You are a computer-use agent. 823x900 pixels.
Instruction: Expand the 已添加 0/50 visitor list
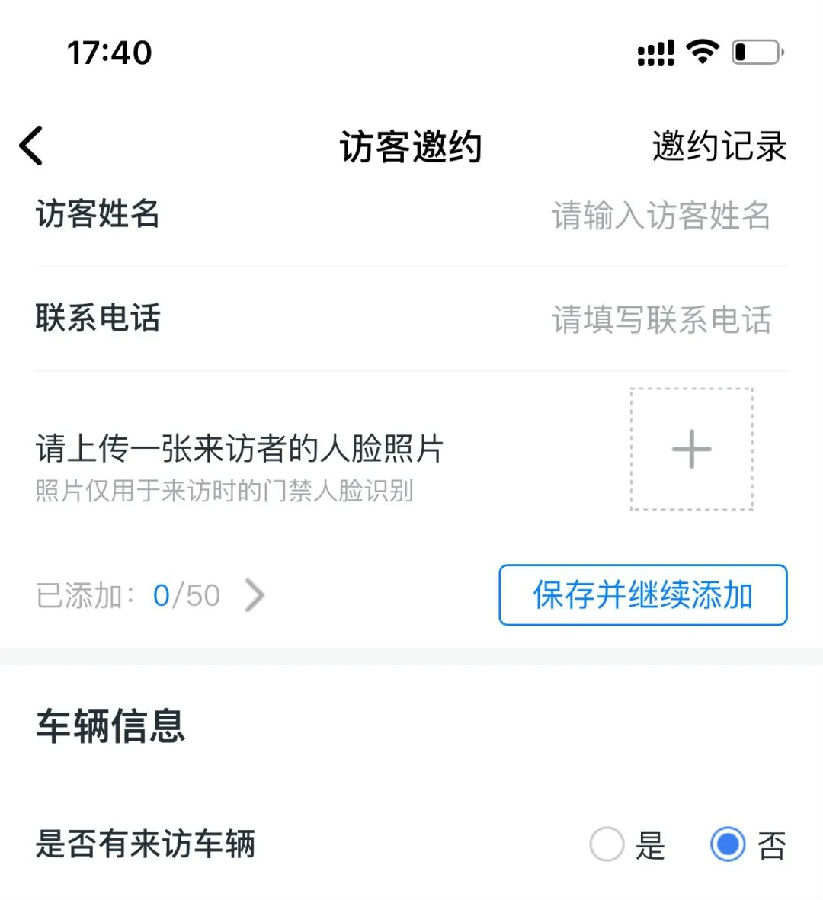[x=255, y=596]
